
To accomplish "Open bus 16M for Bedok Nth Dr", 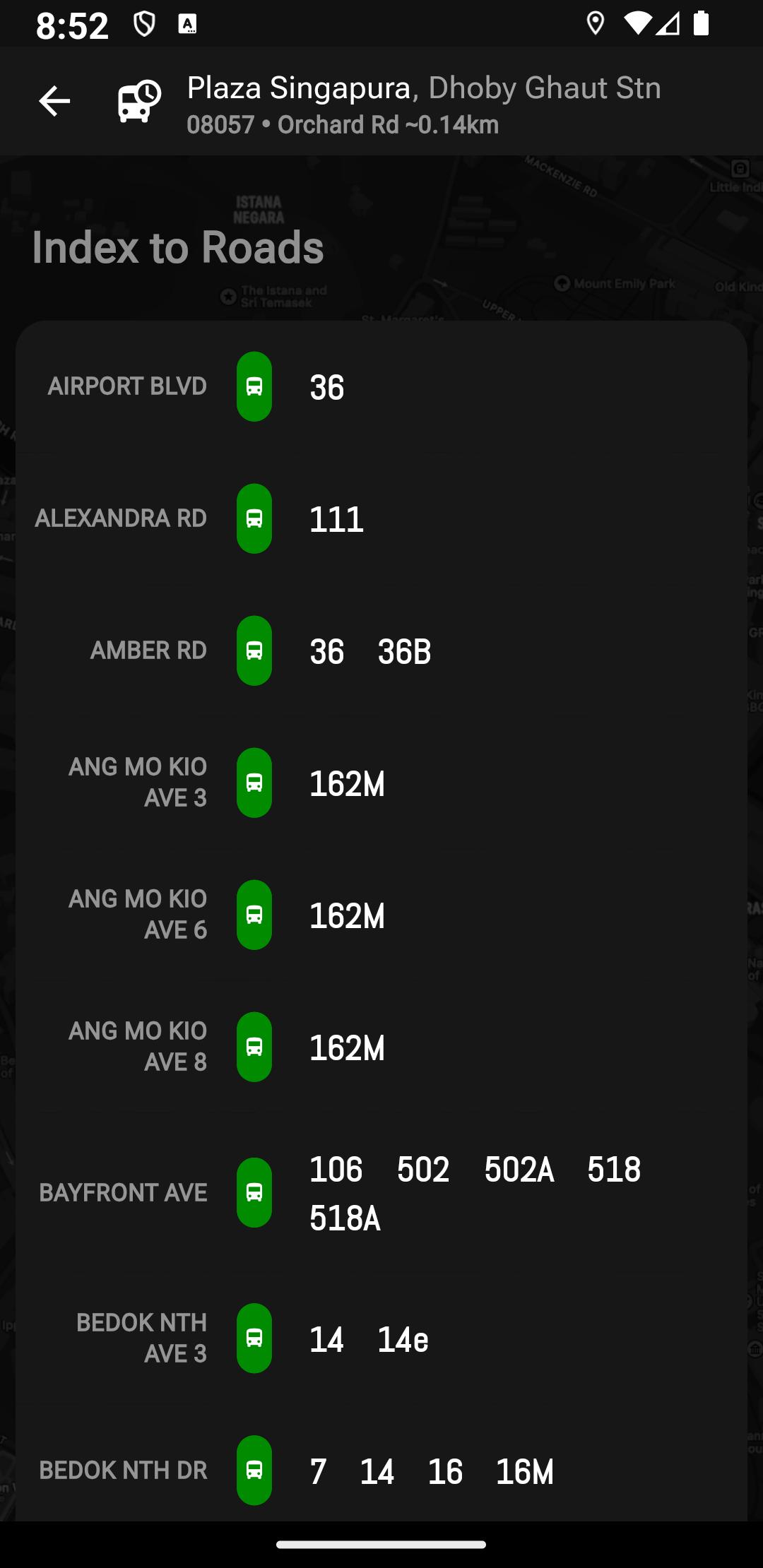I will click(x=525, y=1471).
